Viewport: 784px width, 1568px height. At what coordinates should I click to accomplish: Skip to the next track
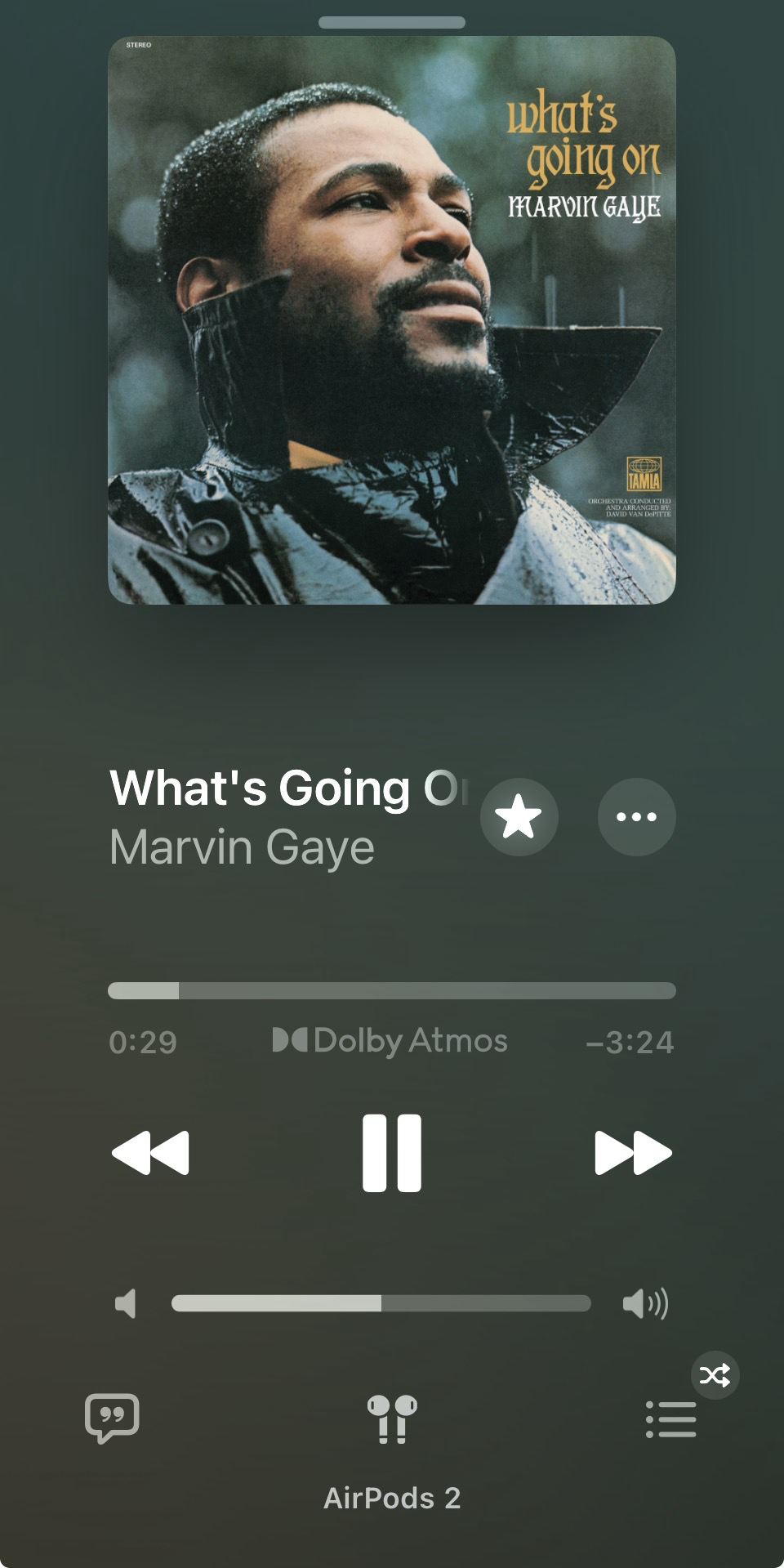coord(633,1152)
